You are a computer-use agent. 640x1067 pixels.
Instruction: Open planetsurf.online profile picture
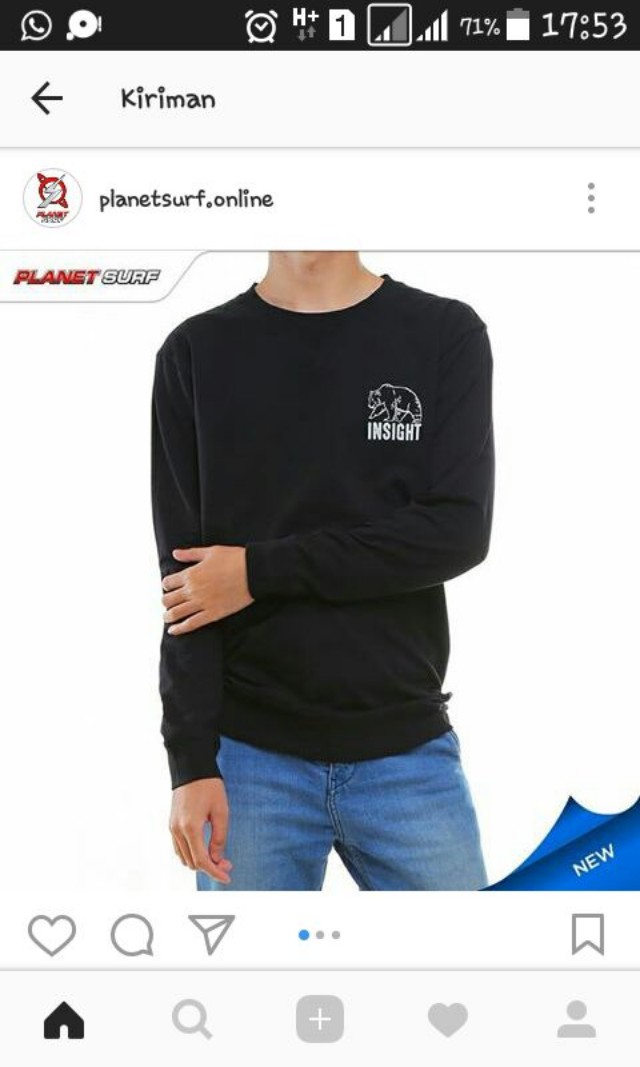click(52, 198)
